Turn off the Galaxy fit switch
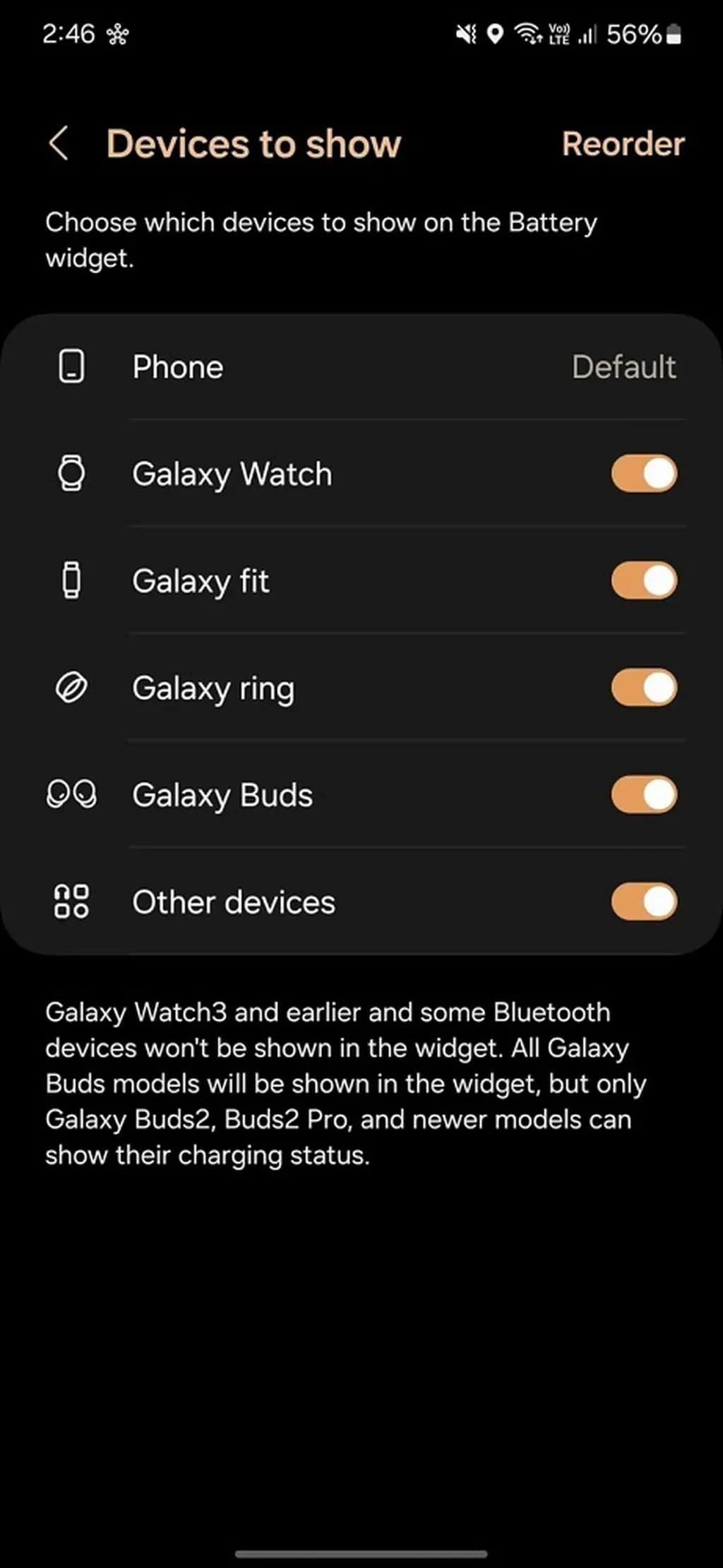Image resolution: width=723 pixels, height=1568 pixels. point(643,580)
